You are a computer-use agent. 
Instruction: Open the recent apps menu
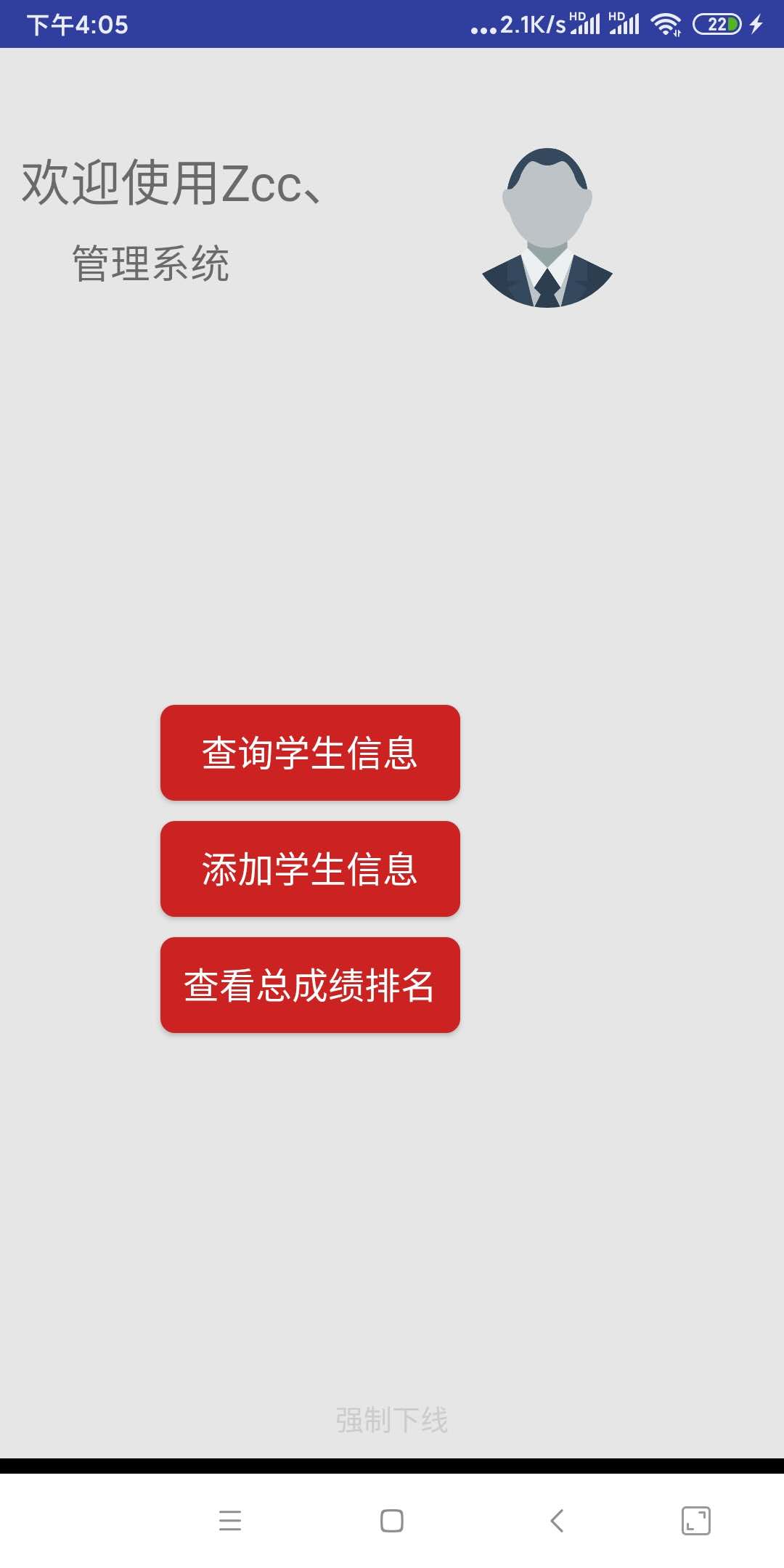[x=230, y=1520]
